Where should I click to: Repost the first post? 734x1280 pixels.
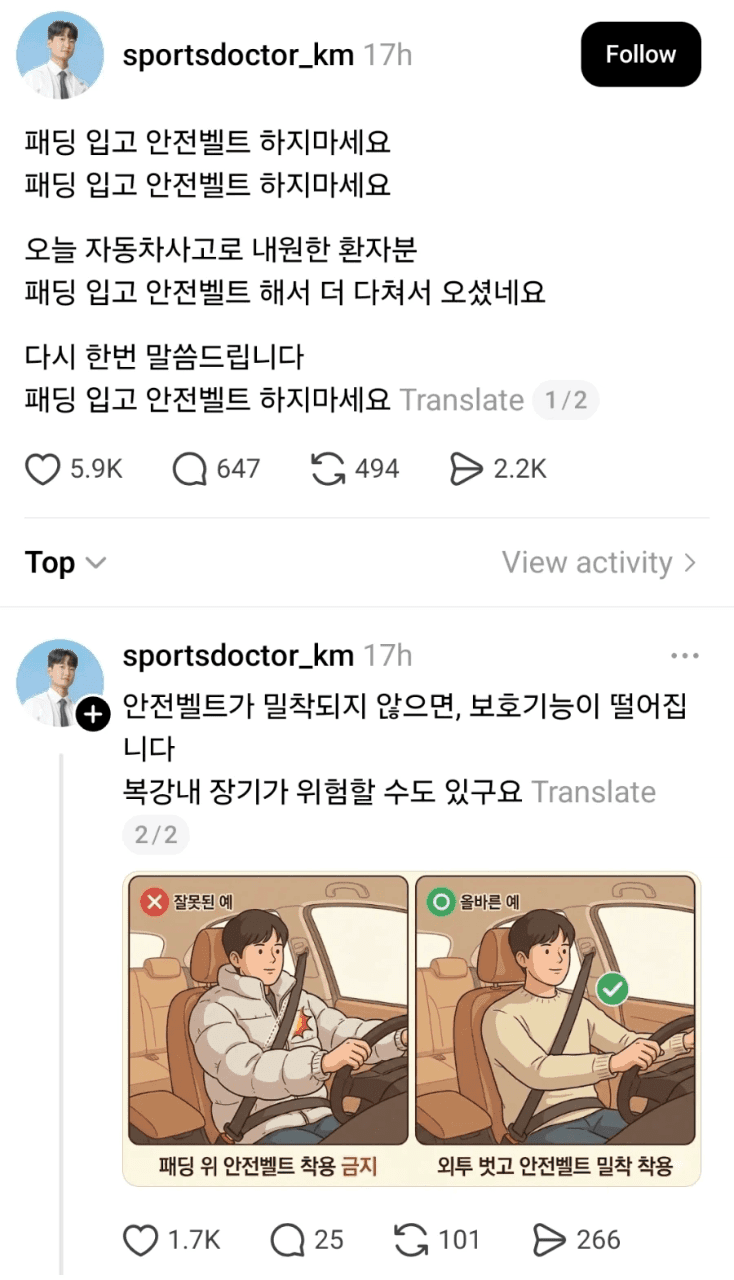330,468
